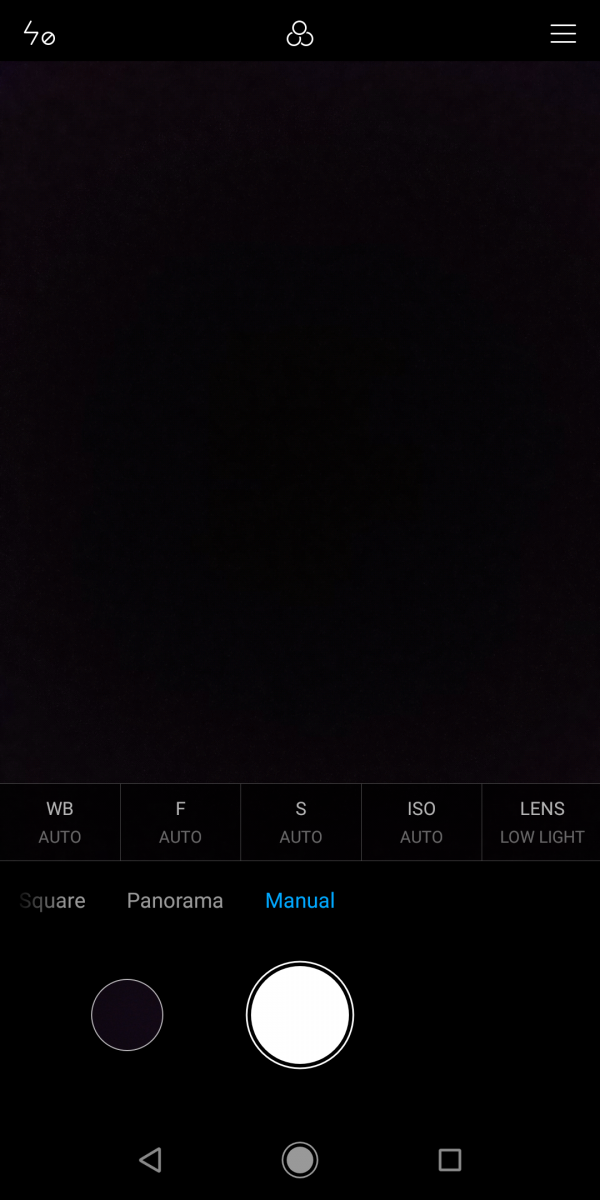Take a photo with the shutter button
Screen dimensions: 600x1200
[300, 1015]
